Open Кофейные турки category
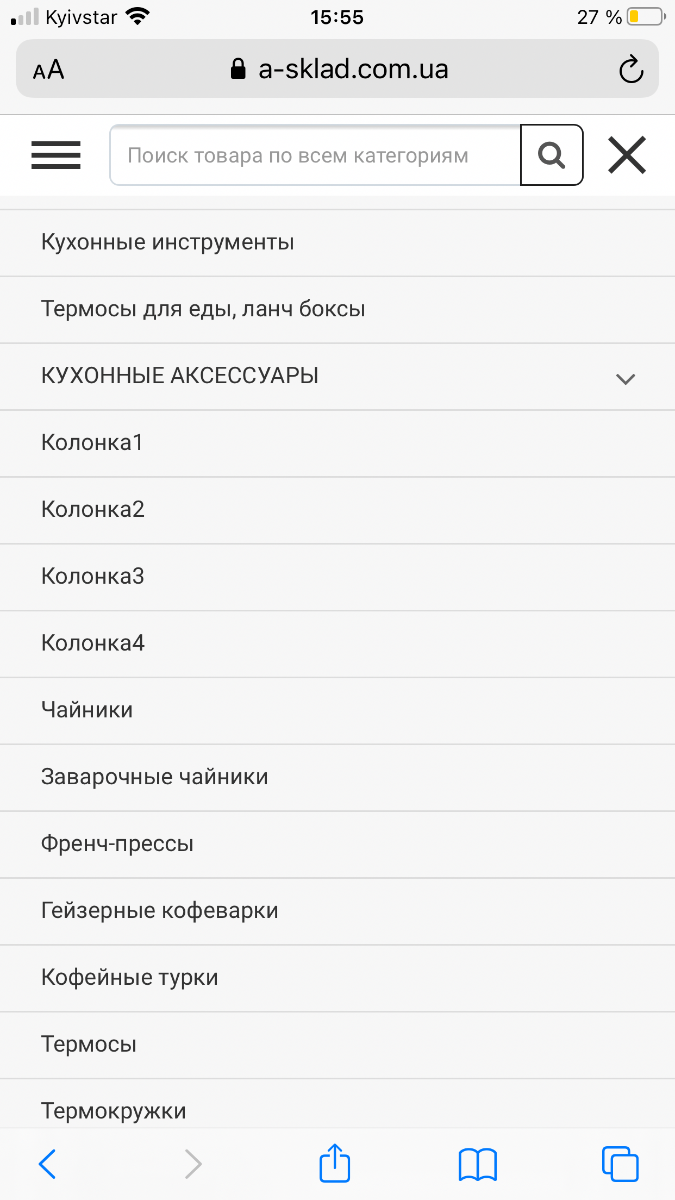The height and width of the screenshot is (1200, 675). (x=337, y=979)
